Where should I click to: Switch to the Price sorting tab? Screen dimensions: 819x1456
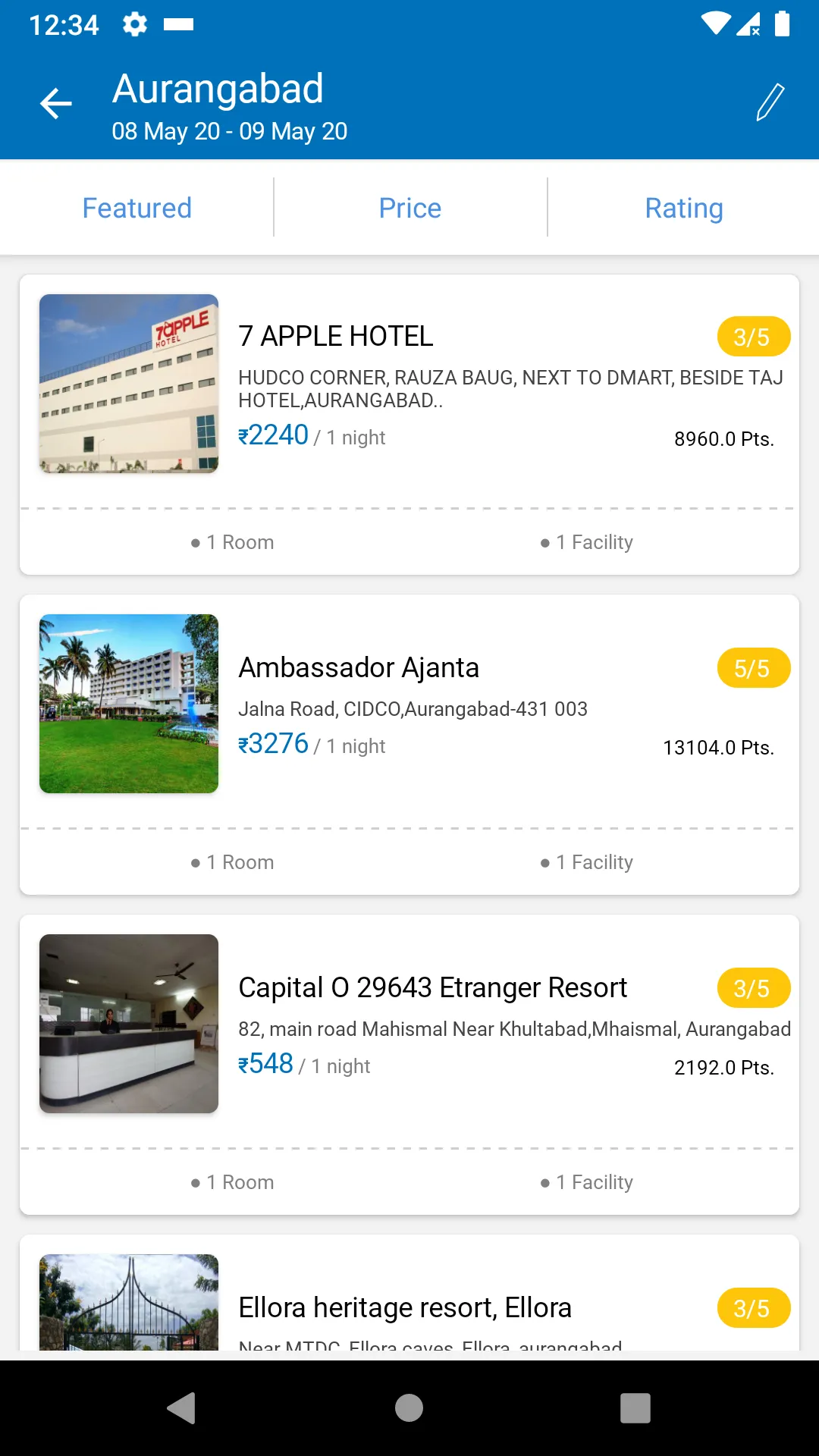coord(409,207)
